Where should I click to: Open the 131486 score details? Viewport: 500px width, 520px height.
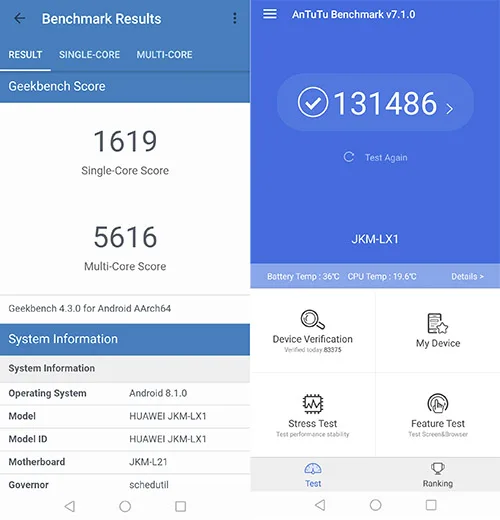coord(375,103)
